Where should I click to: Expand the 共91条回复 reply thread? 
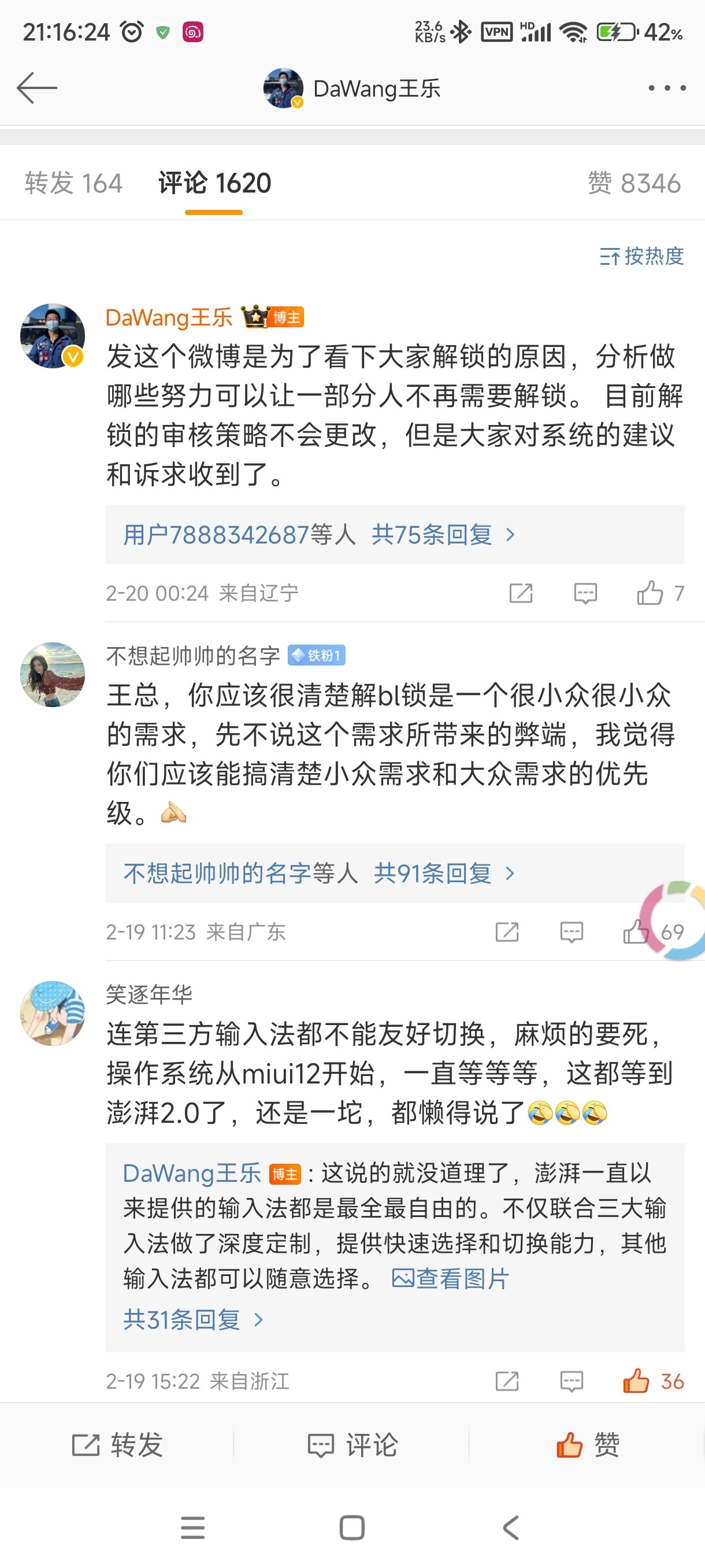pos(442,874)
